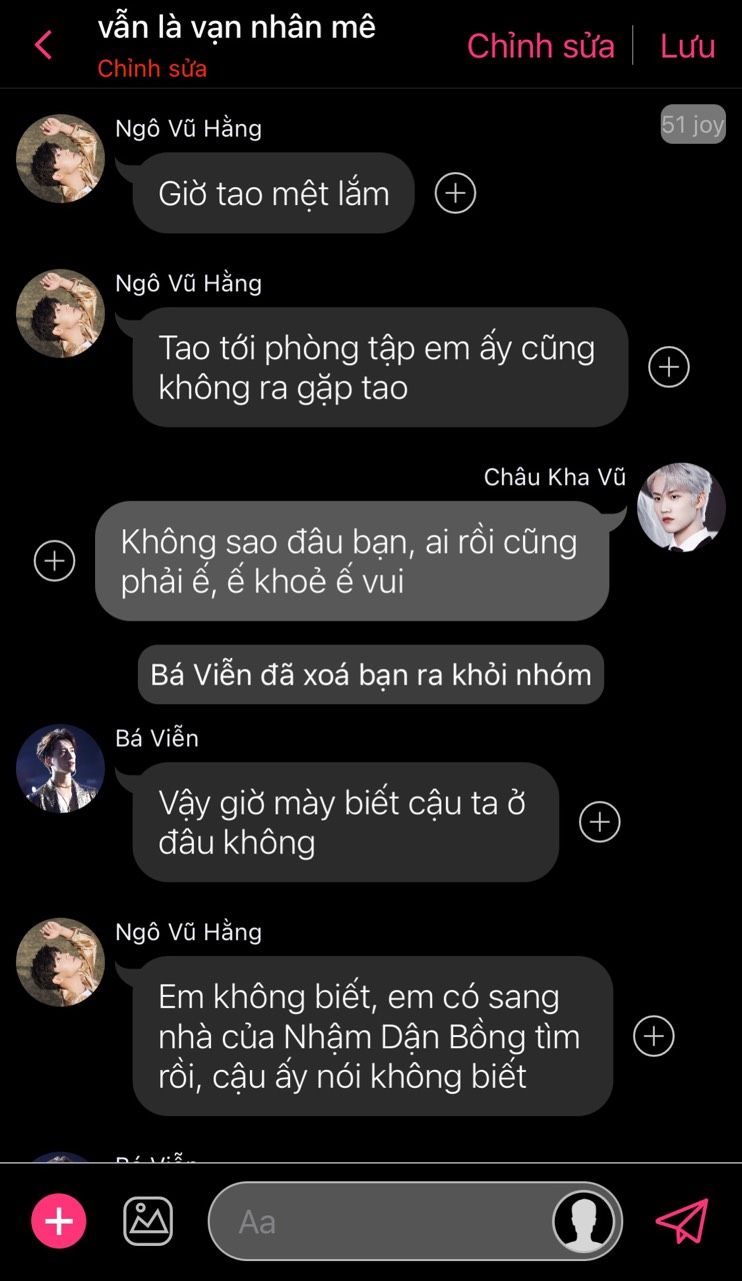
Task: Tap the plus beside "Giờ tao mệt lắm"
Action: [x=455, y=192]
